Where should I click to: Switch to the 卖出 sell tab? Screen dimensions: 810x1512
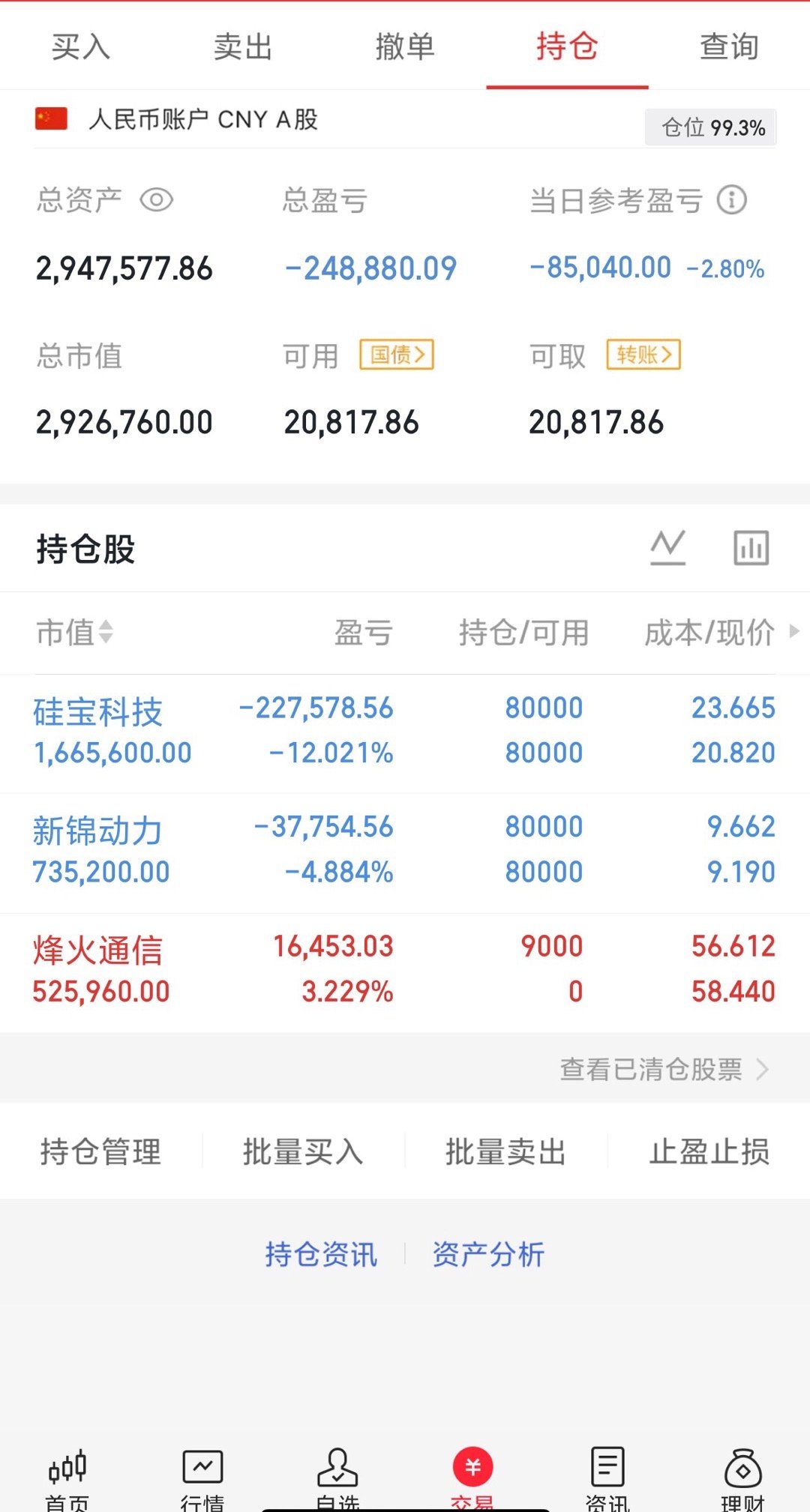click(243, 46)
